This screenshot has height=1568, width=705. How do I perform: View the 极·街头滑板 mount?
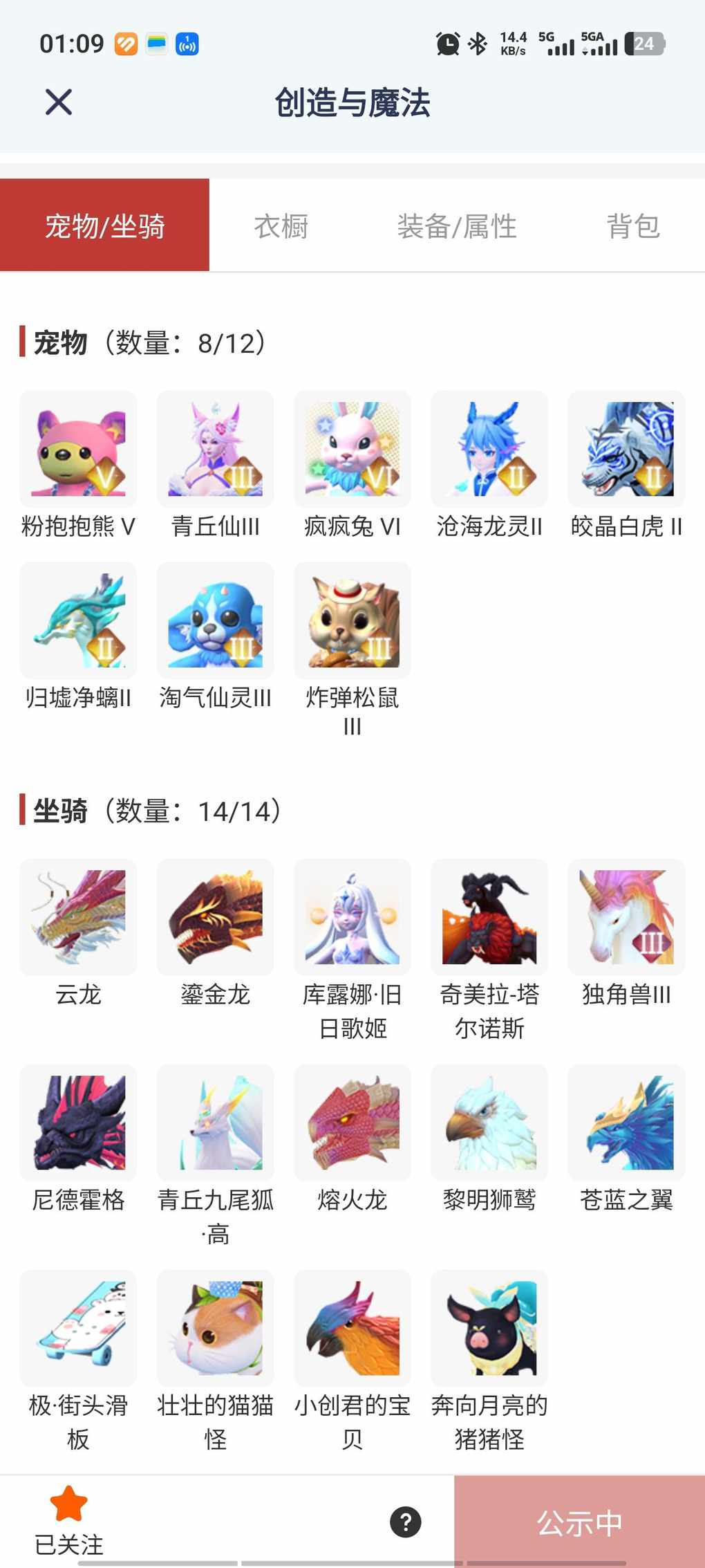coord(78,1328)
